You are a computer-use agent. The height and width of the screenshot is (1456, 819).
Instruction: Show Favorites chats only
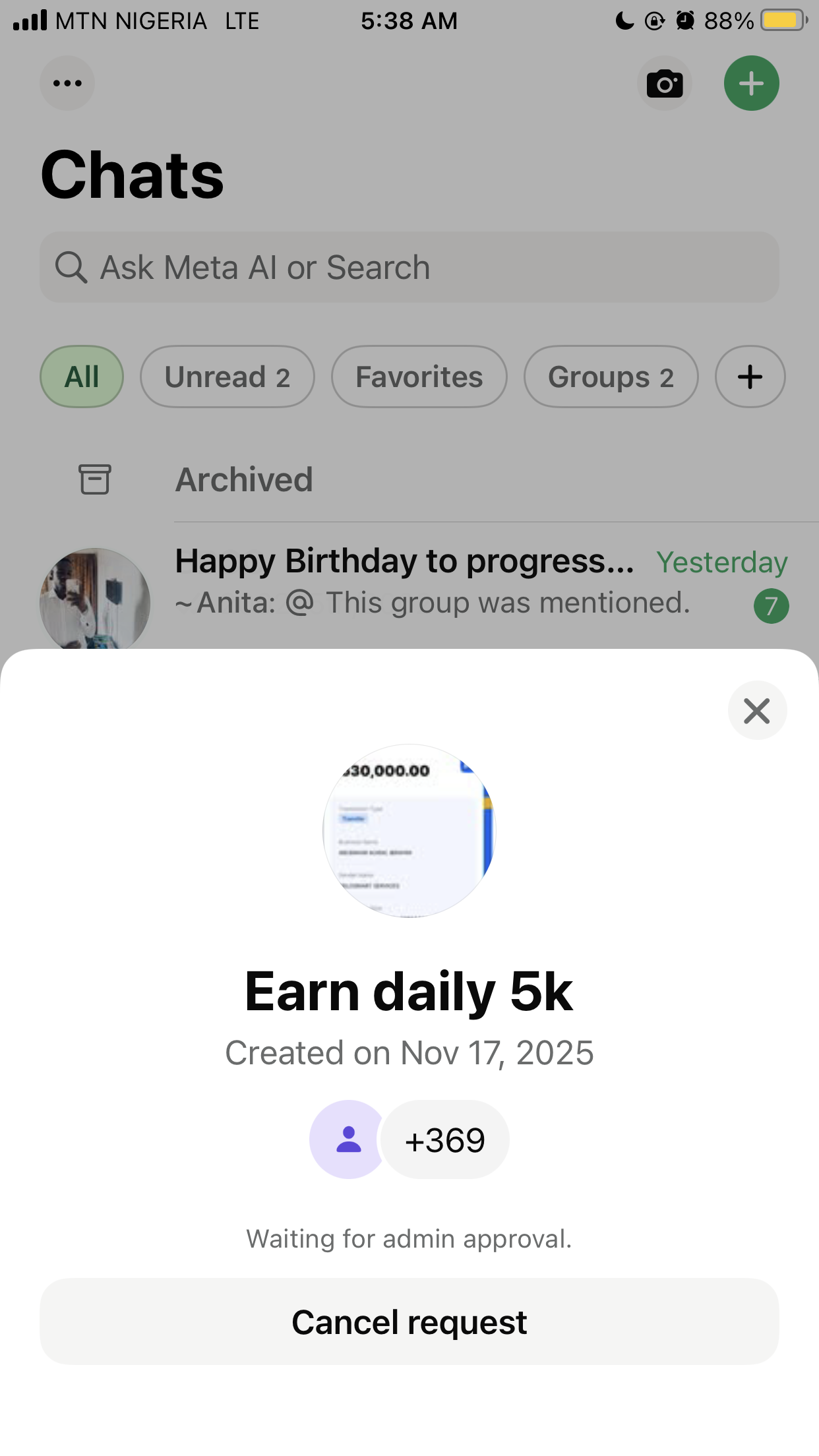[x=419, y=377]
